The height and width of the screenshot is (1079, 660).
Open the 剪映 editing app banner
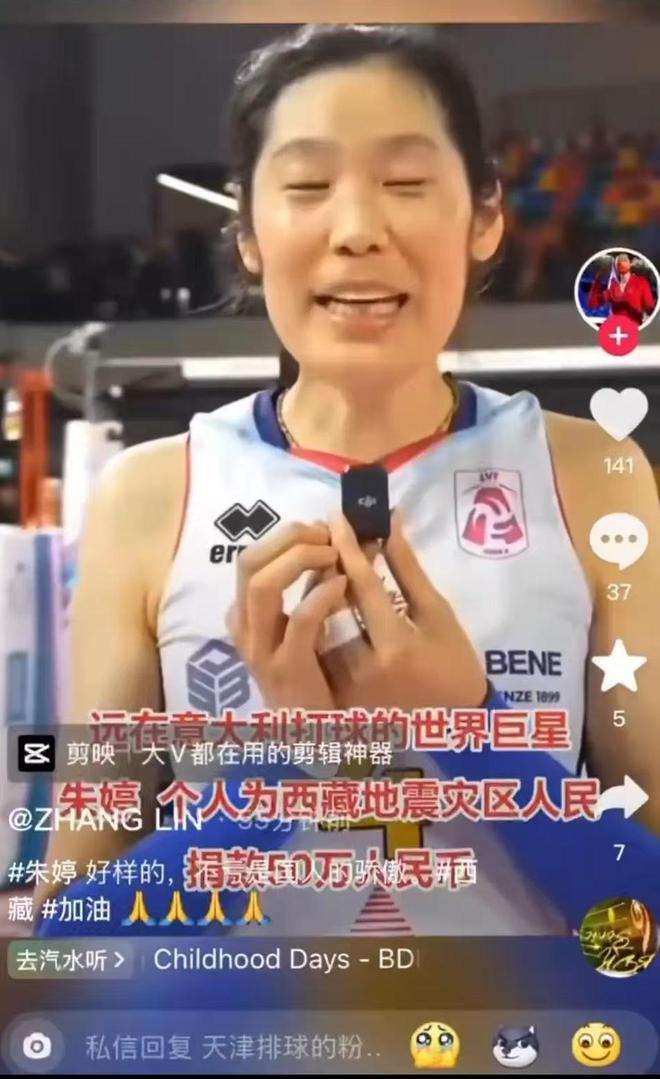[x=205, y=754]
